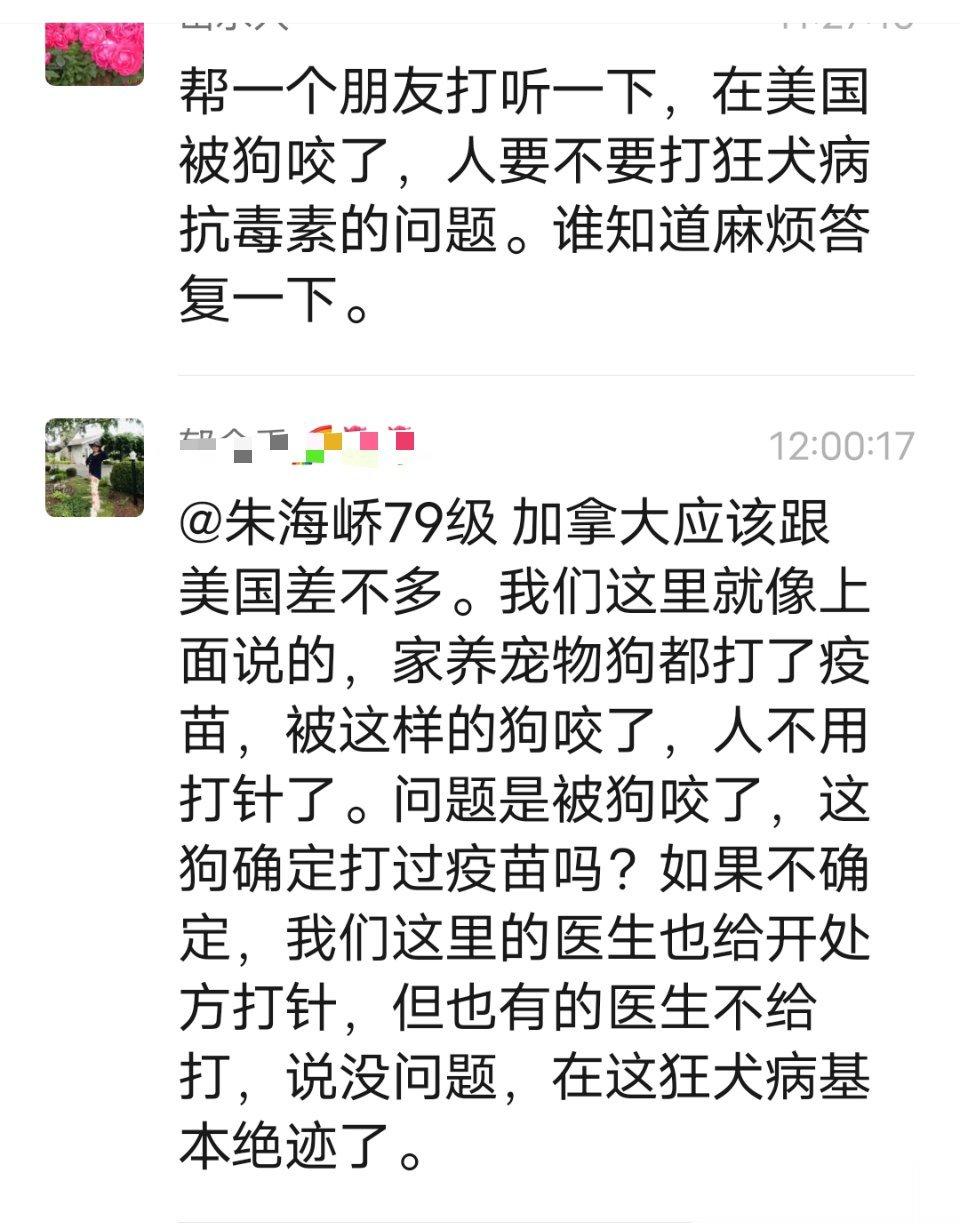Open the rose-flower avatar's profile
The image size is (960, 1224).
tap(94, 52)
